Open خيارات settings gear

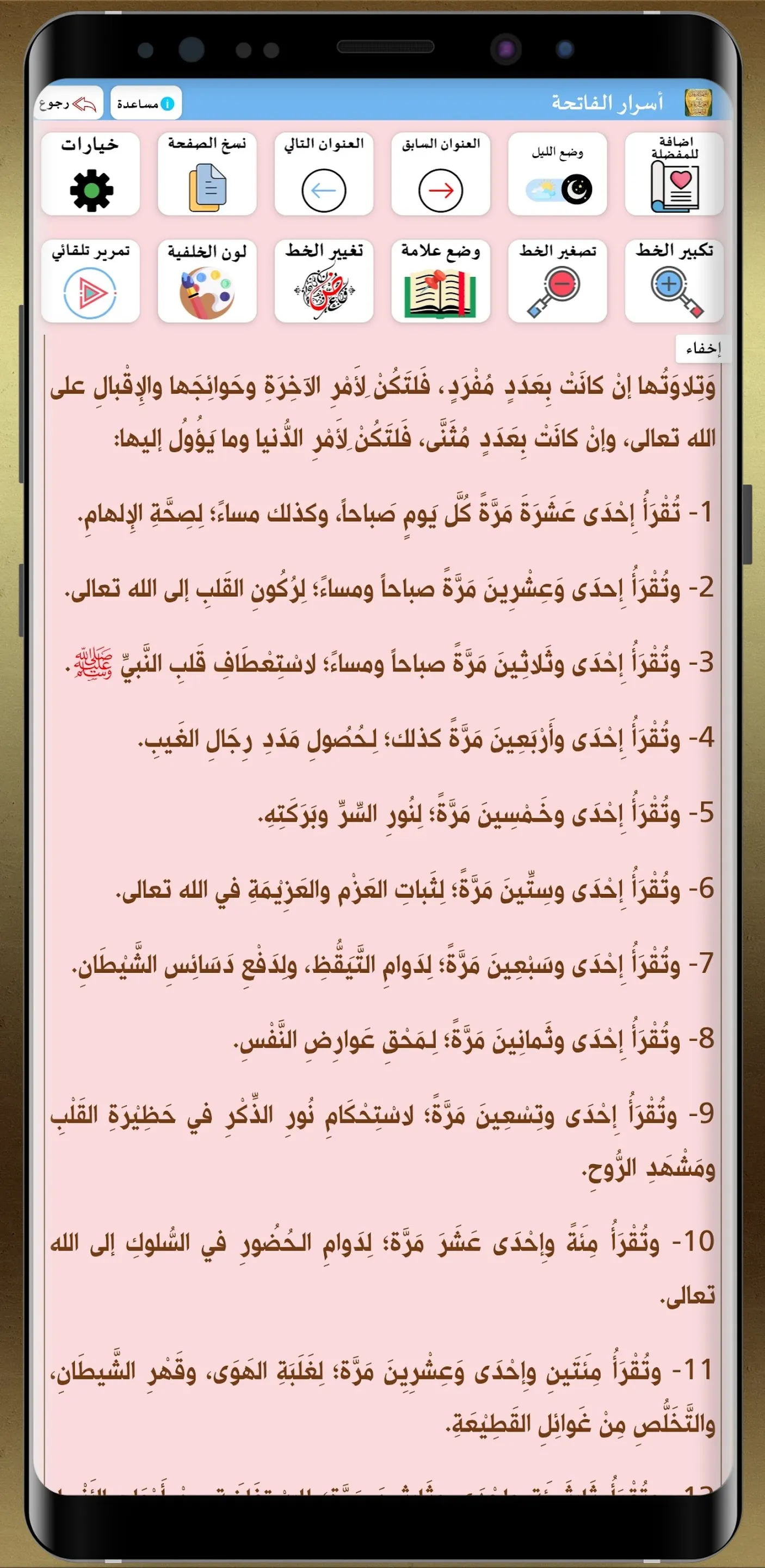91,174
